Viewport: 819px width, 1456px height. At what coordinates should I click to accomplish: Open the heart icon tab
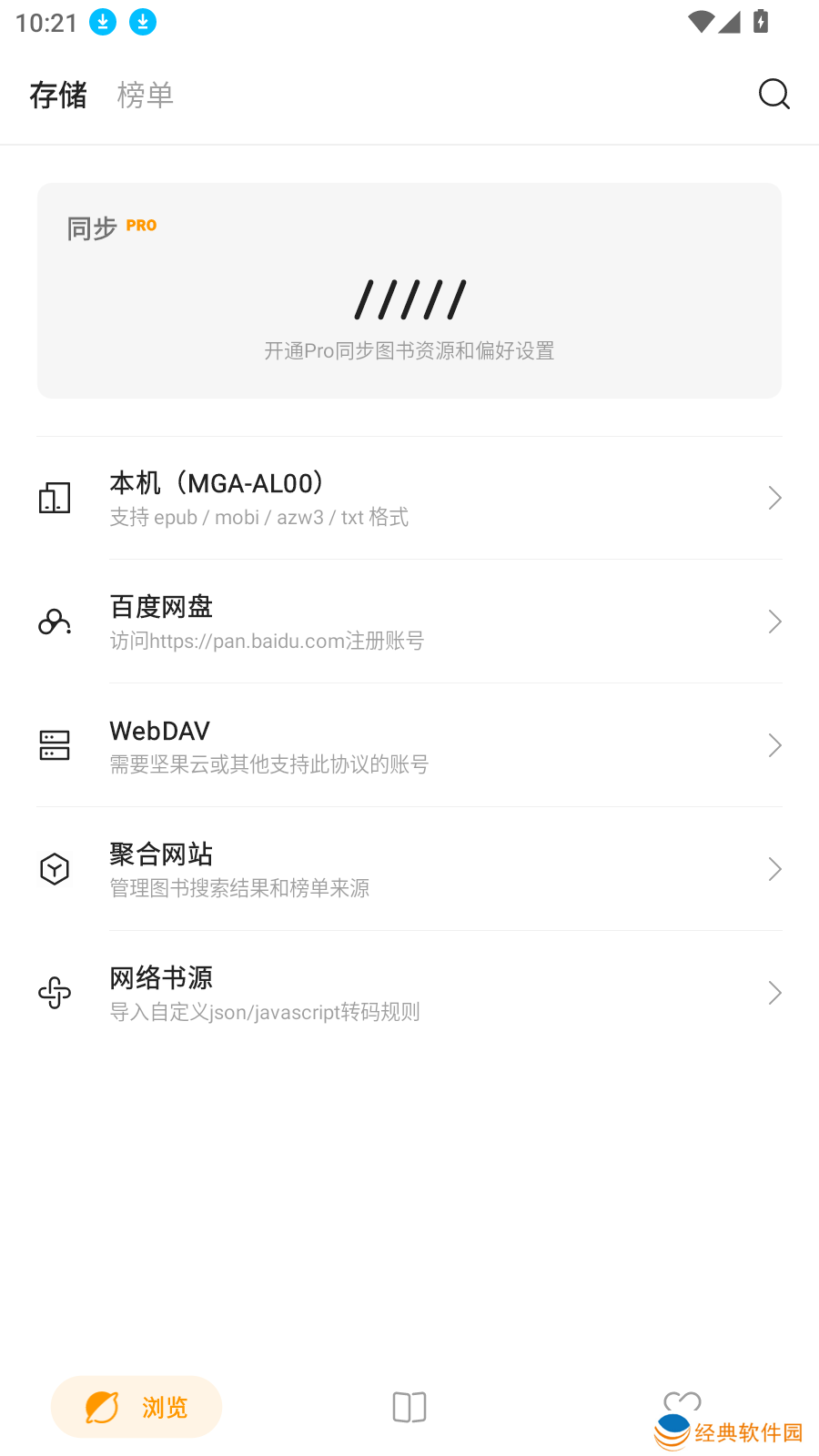[682, 1403]
